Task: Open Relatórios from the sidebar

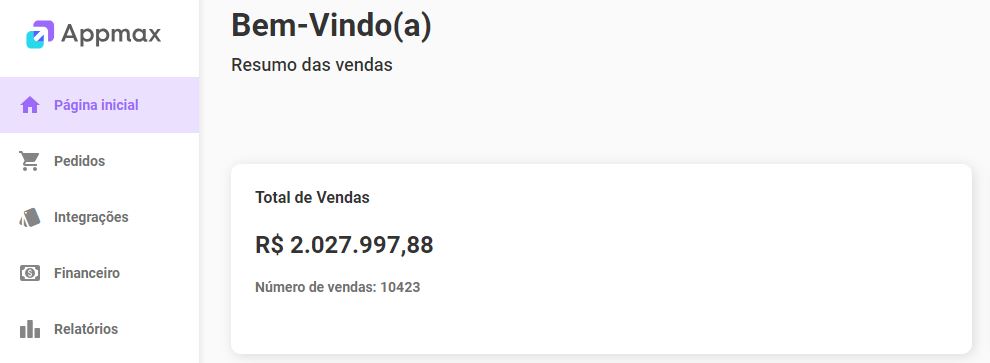Action: coord(99,329)
